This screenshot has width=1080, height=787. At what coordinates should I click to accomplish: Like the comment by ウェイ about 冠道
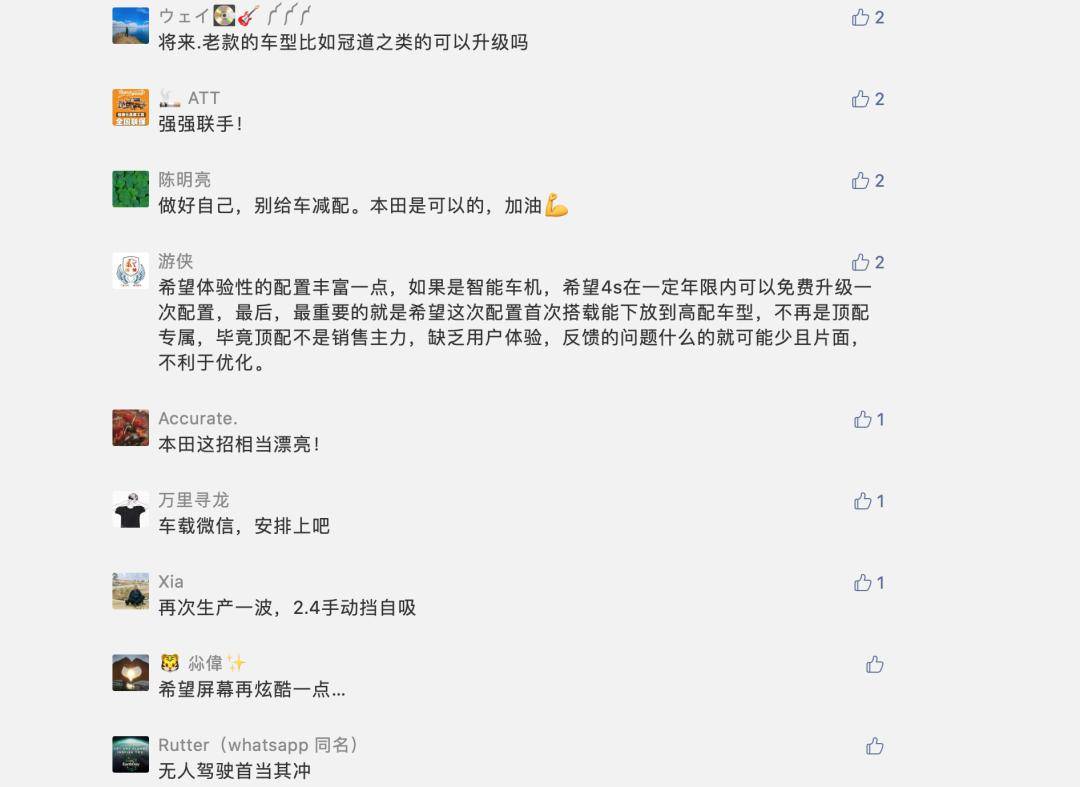[x=861, y=17]
